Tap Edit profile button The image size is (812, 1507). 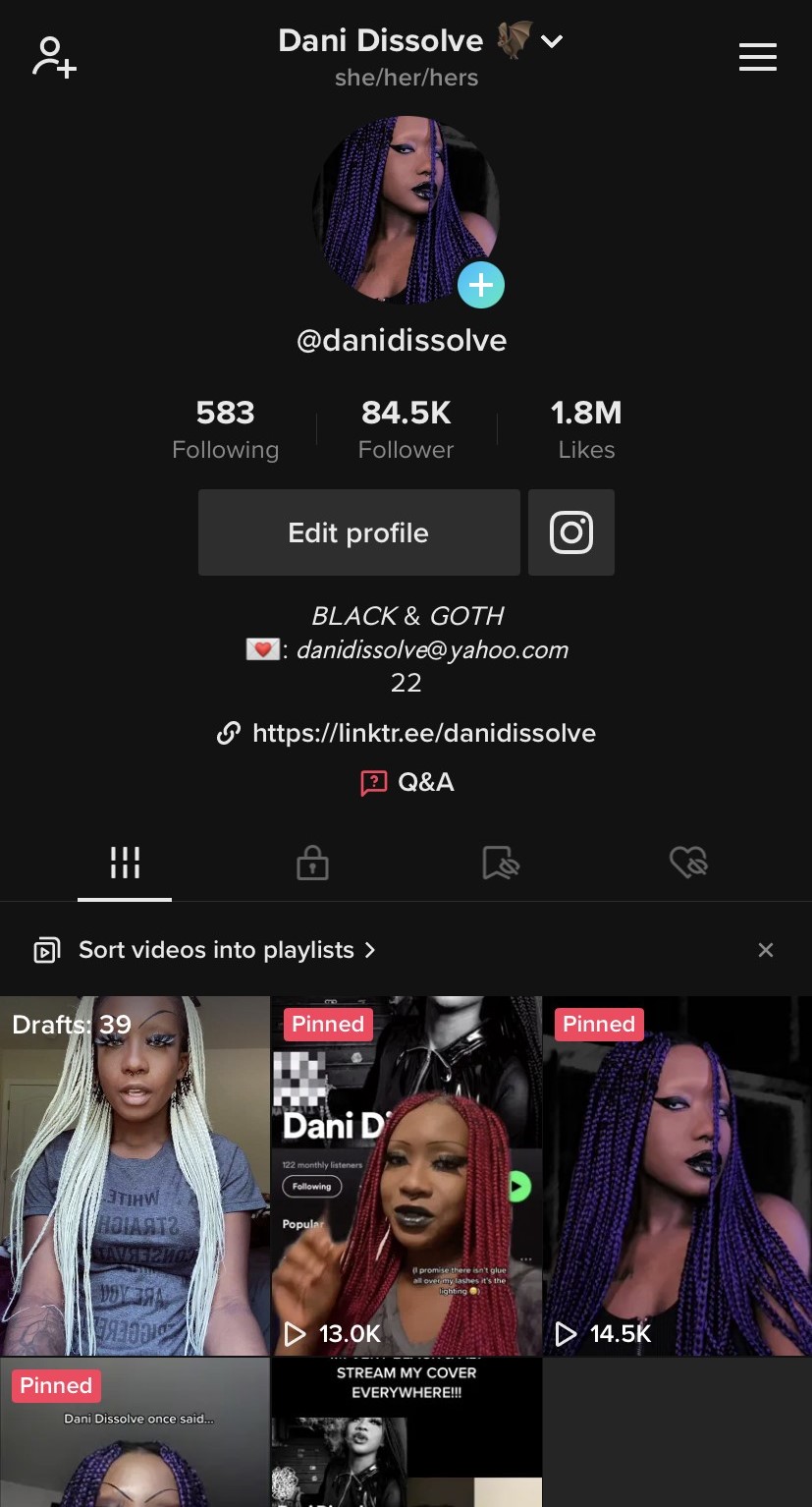point(358,532)
